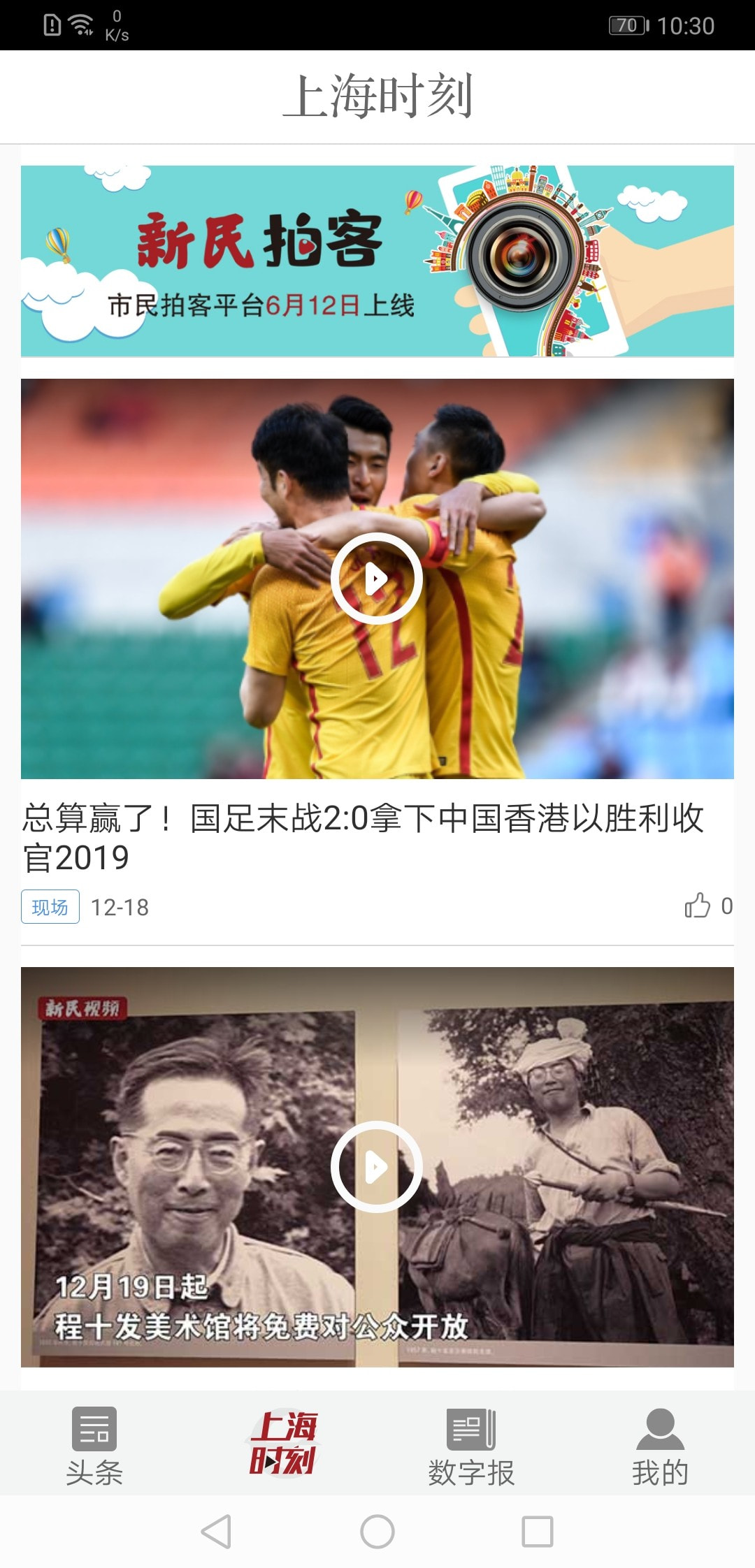This screenshot has height=1568, width=755.
Task: Play the 国足 football victory video
Action: 377,579
